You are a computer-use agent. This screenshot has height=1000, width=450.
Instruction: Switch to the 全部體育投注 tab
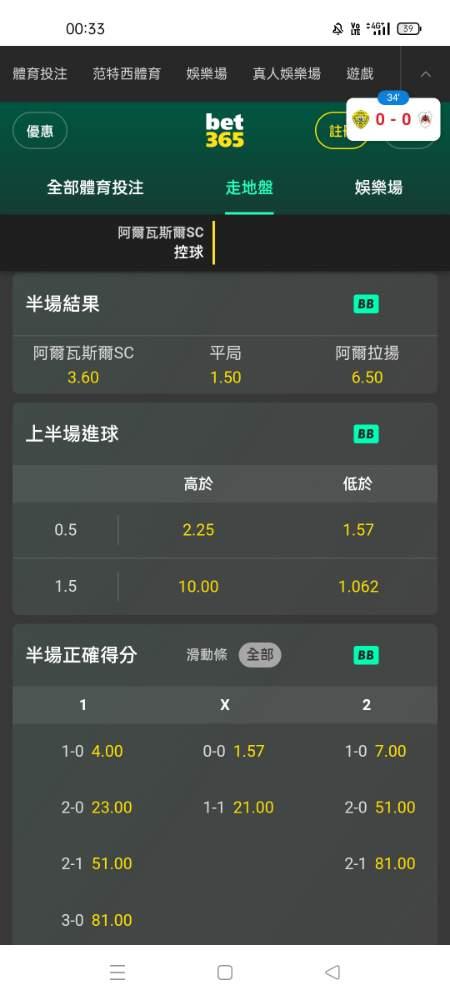point(96,188)
